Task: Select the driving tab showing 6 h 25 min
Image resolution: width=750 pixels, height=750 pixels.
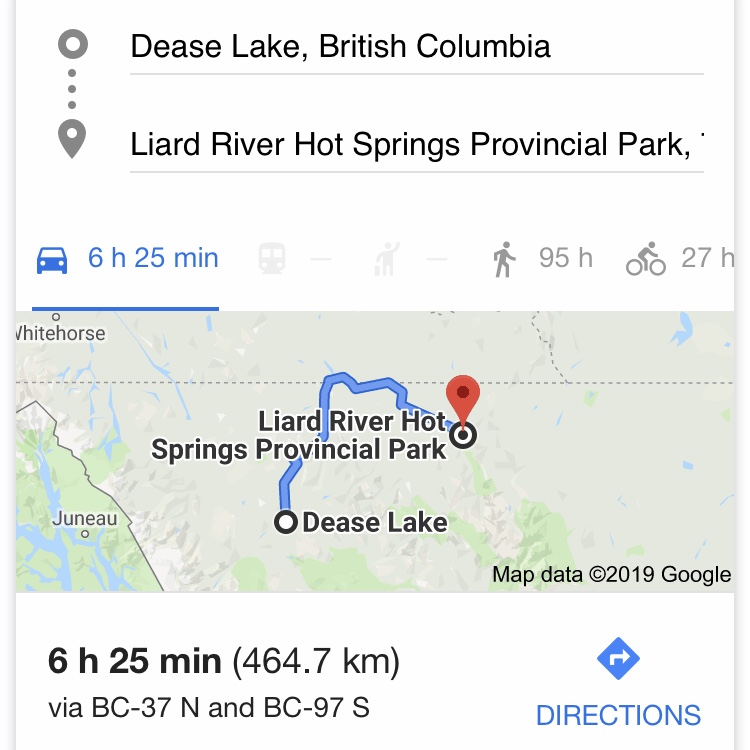Action: tap(126, 259)
